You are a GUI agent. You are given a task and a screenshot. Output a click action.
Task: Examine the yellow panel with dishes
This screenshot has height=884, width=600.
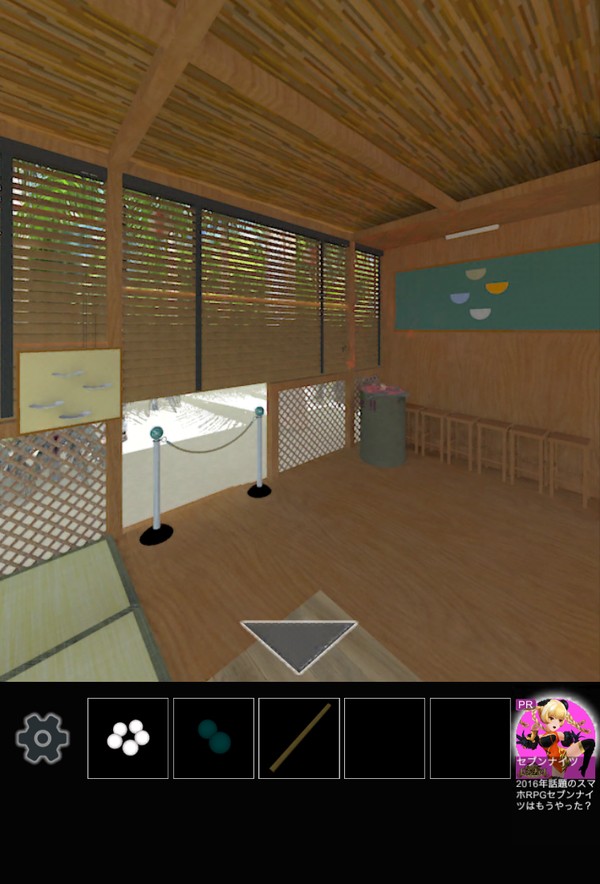(70, 390)
